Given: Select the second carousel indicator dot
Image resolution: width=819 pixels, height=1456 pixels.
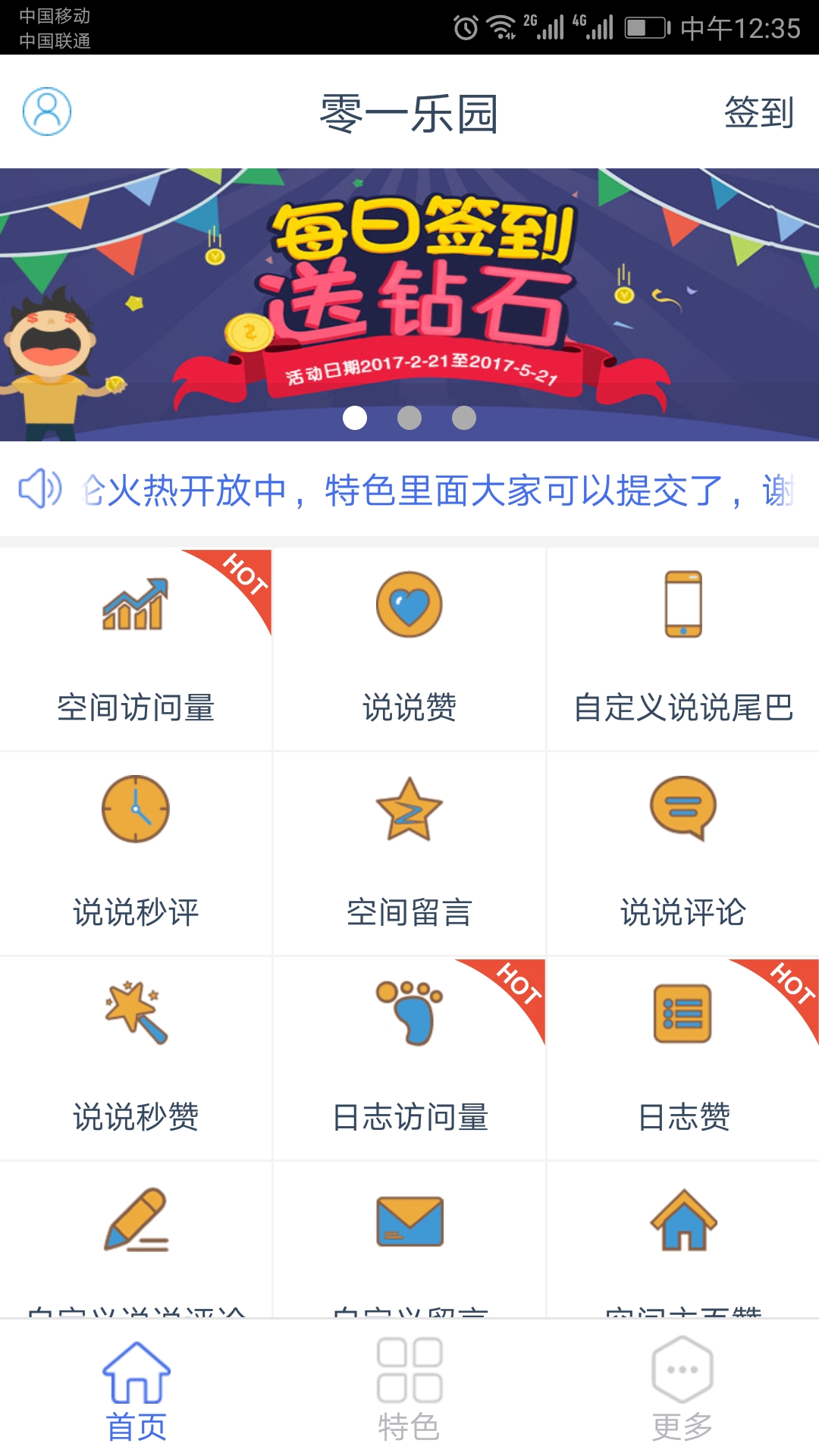Looking at the screenshot, I should 409,416.
